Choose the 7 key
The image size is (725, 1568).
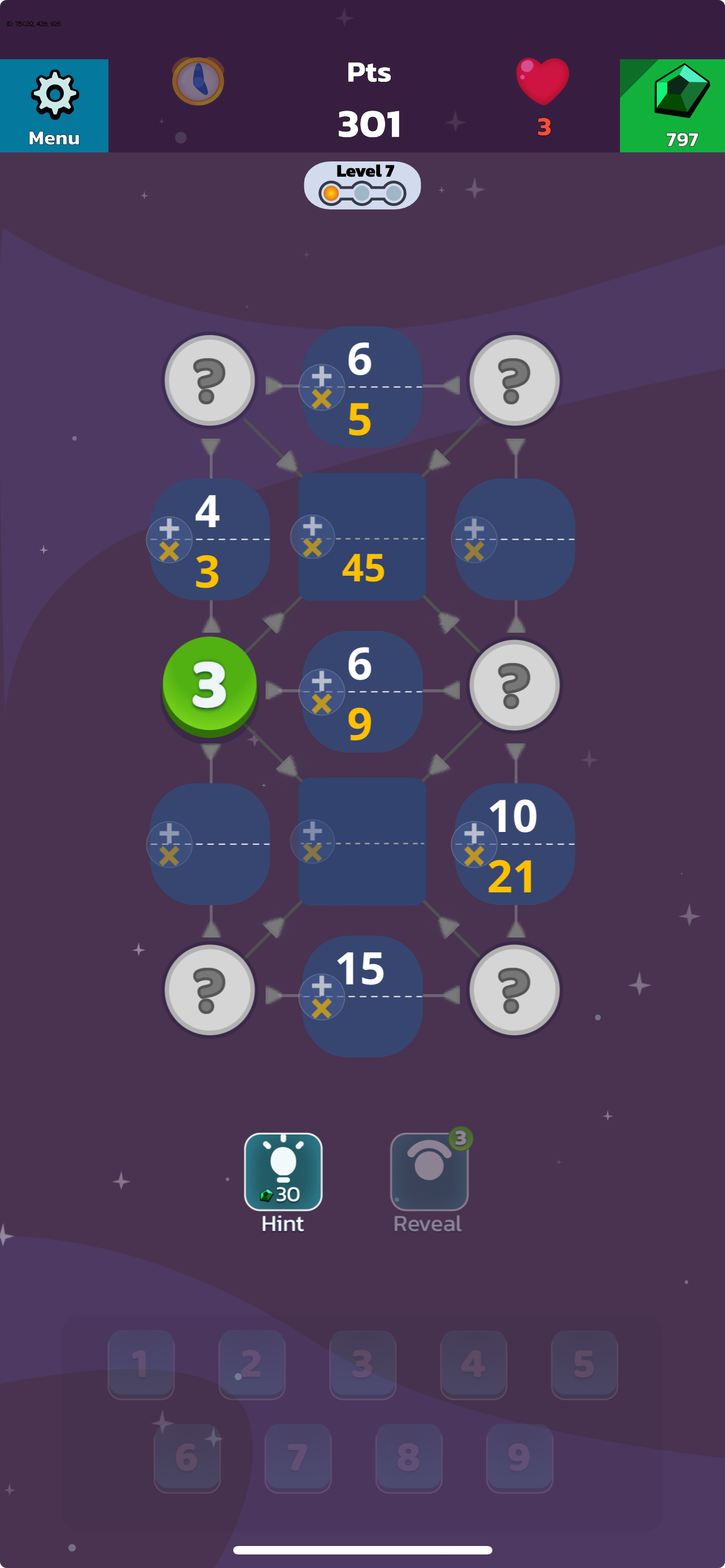298,1457
